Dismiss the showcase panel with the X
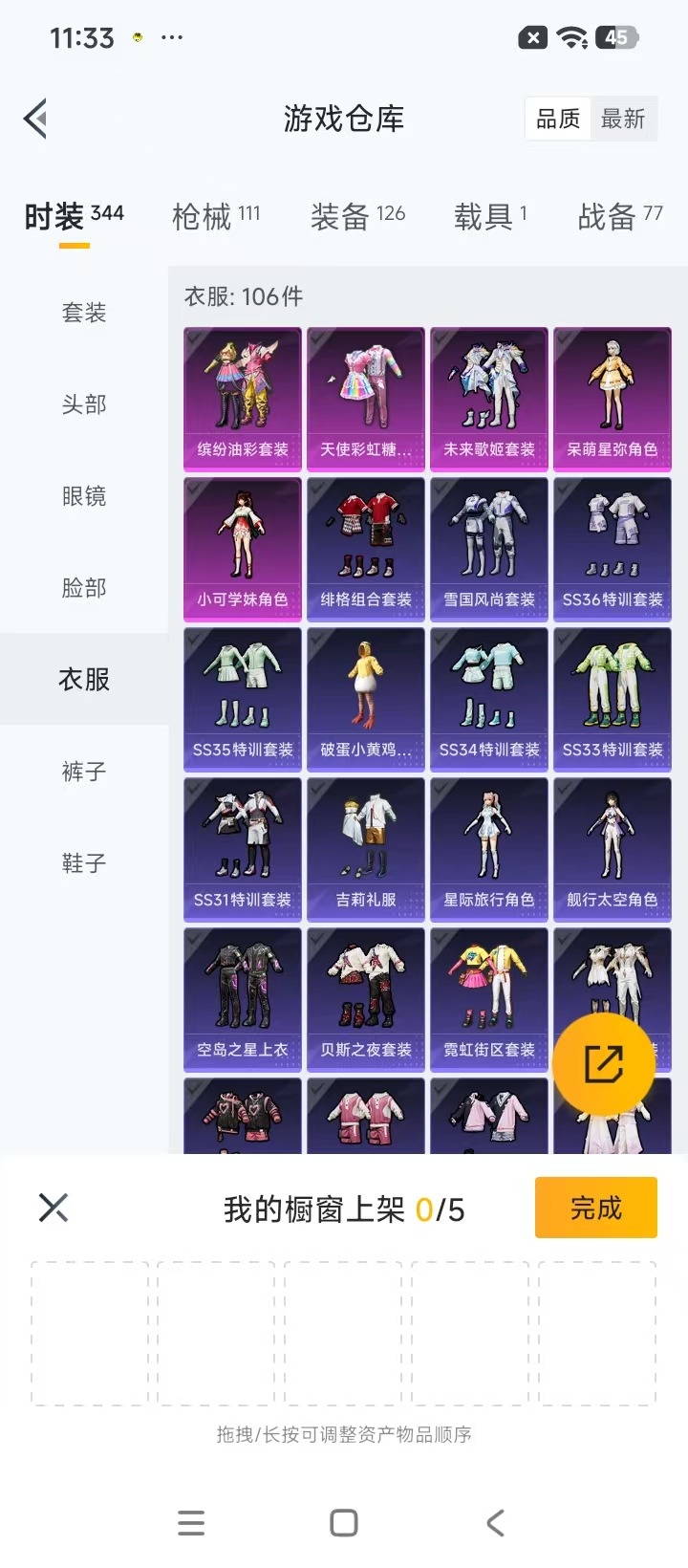688x1568 pixels. pyautogui.click(x=53, y=1208)
